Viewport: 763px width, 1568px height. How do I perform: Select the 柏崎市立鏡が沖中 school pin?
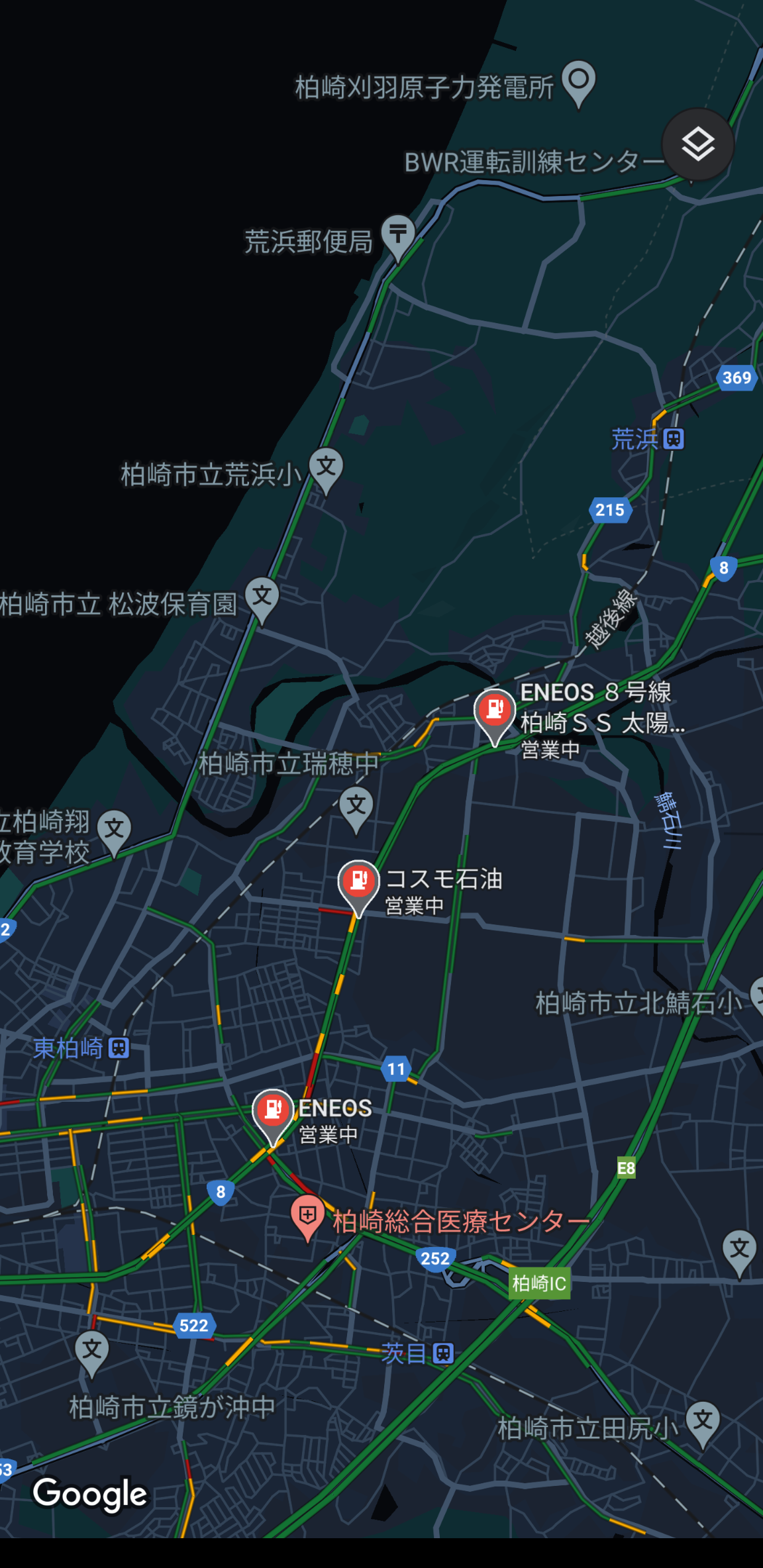point(92,1349)
